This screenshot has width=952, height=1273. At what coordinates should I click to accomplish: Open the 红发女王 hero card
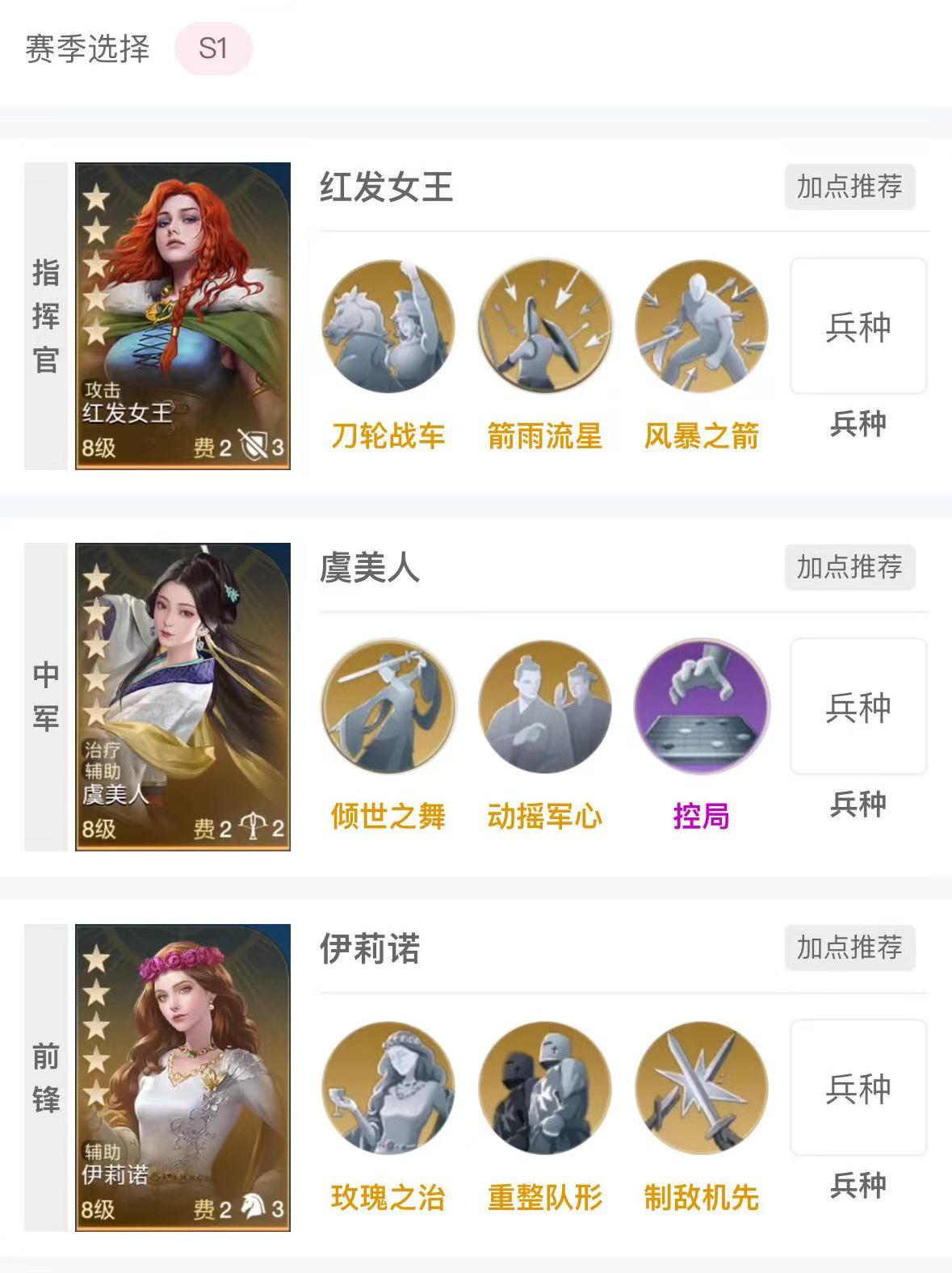182,316
